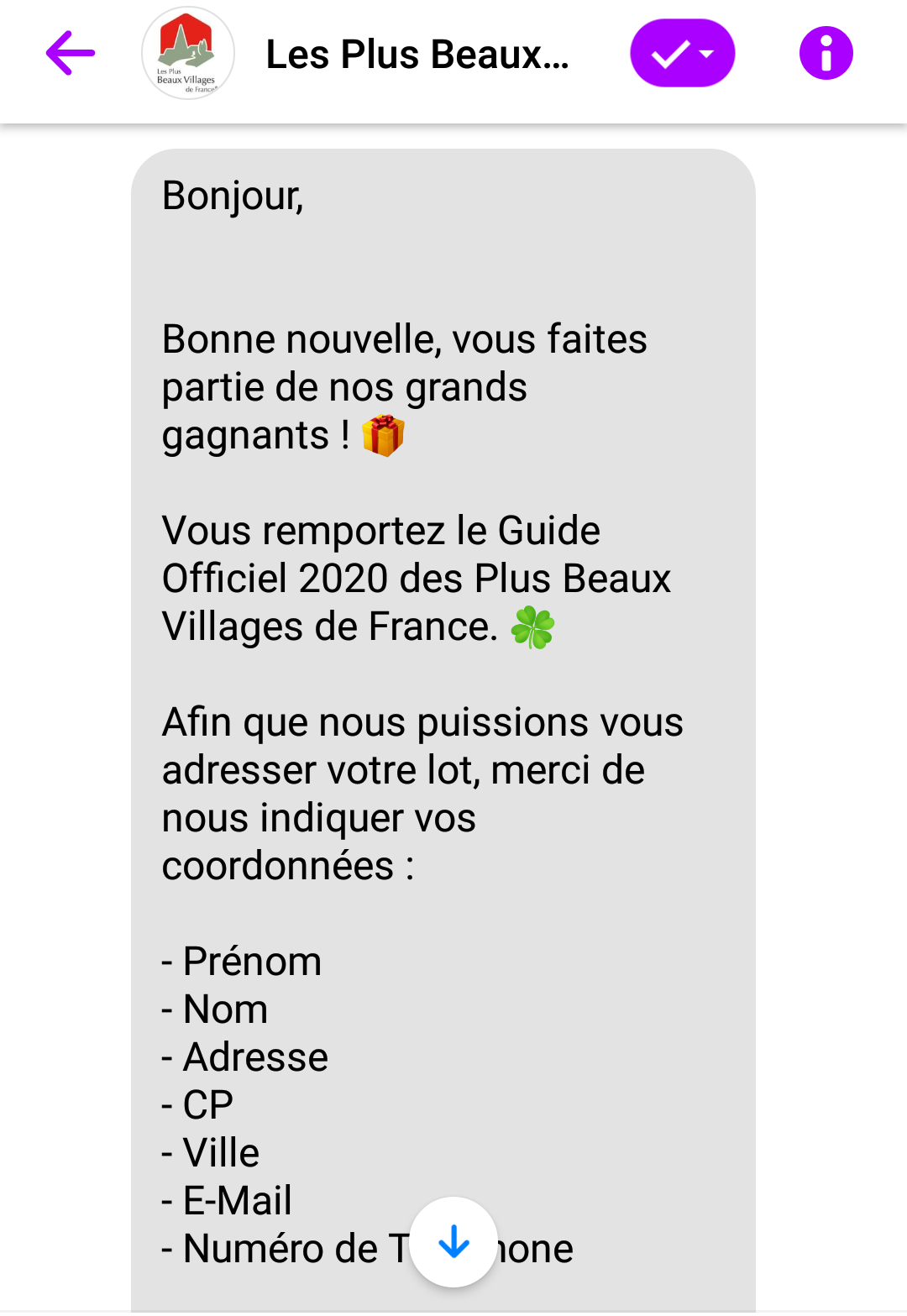Screen dimensions: 907x1316
Task: Go back with the purple arrow
Action: point(71,54)
